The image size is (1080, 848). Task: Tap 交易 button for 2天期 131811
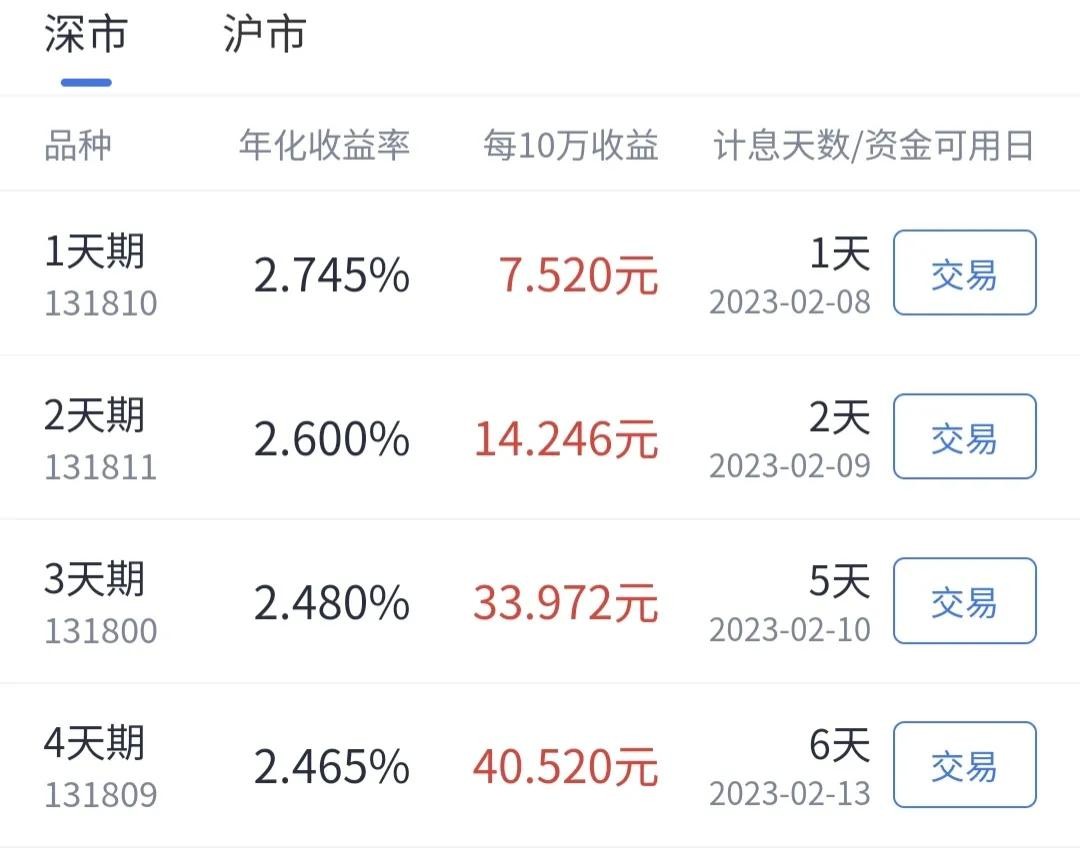pyautogui.click(x=964, y=437)
